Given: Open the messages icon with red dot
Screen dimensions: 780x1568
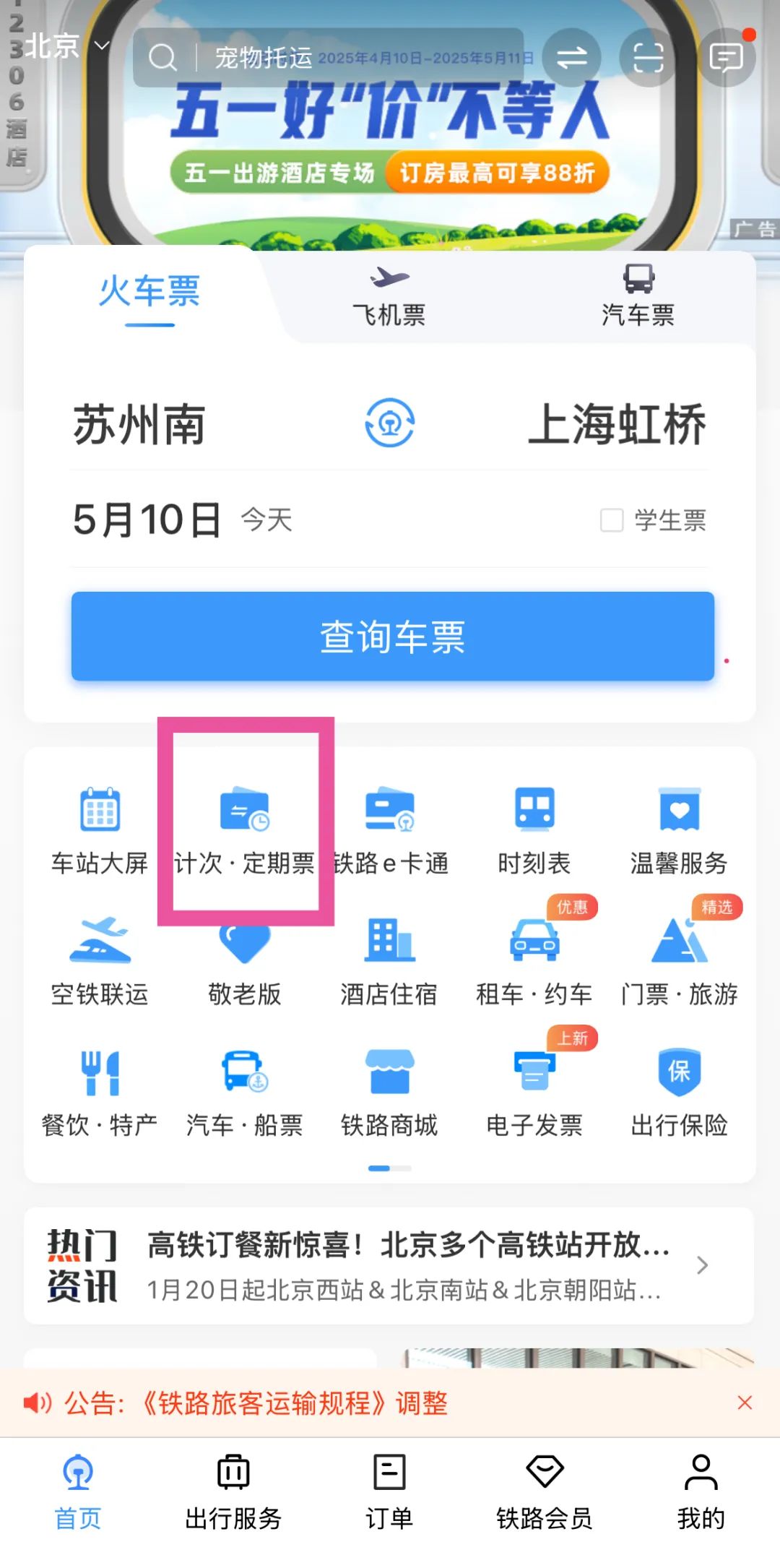Looking at the screenshot, I should point(726,58).
